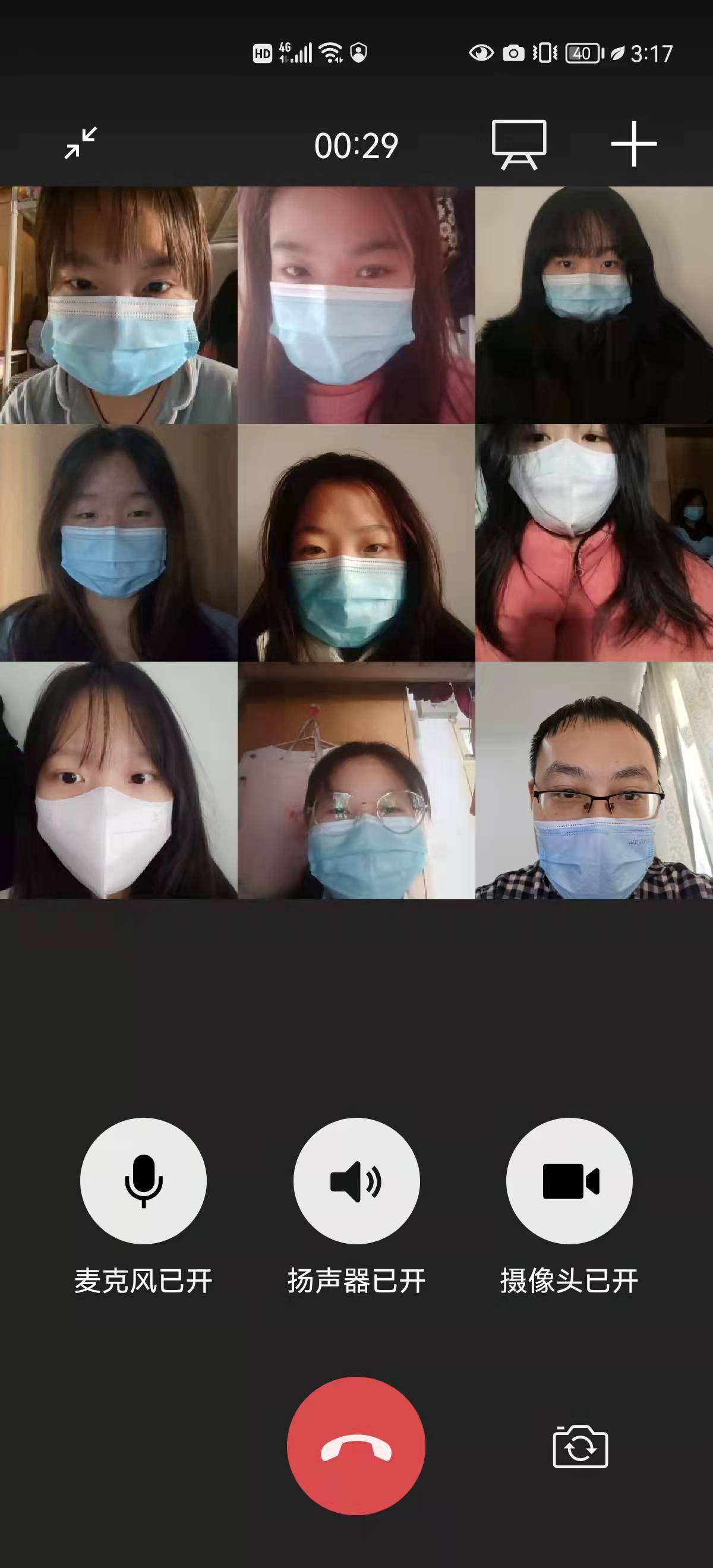
Task: Open the round-glasses participant video tile
Action: click(356, 780)
